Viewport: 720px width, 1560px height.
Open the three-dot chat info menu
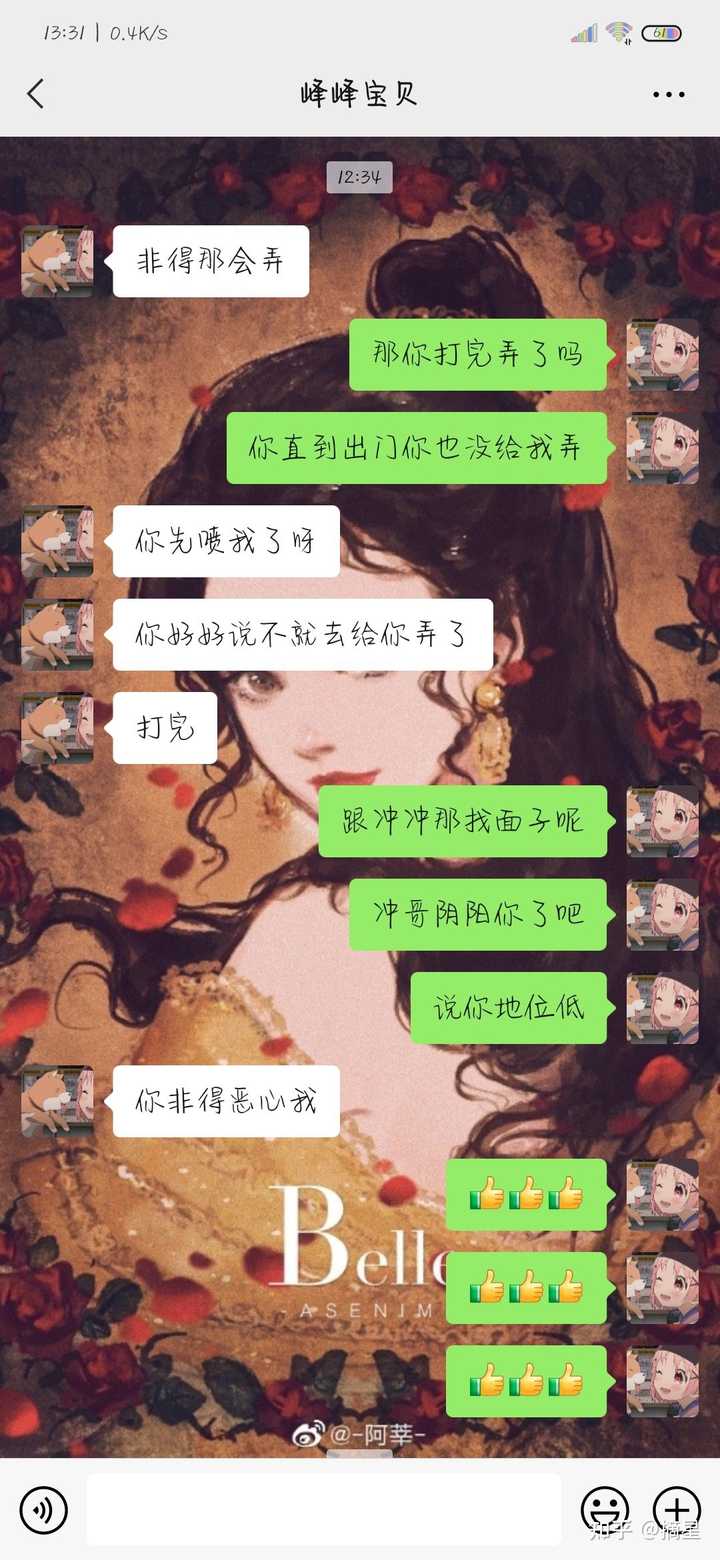tap(668, 95)
